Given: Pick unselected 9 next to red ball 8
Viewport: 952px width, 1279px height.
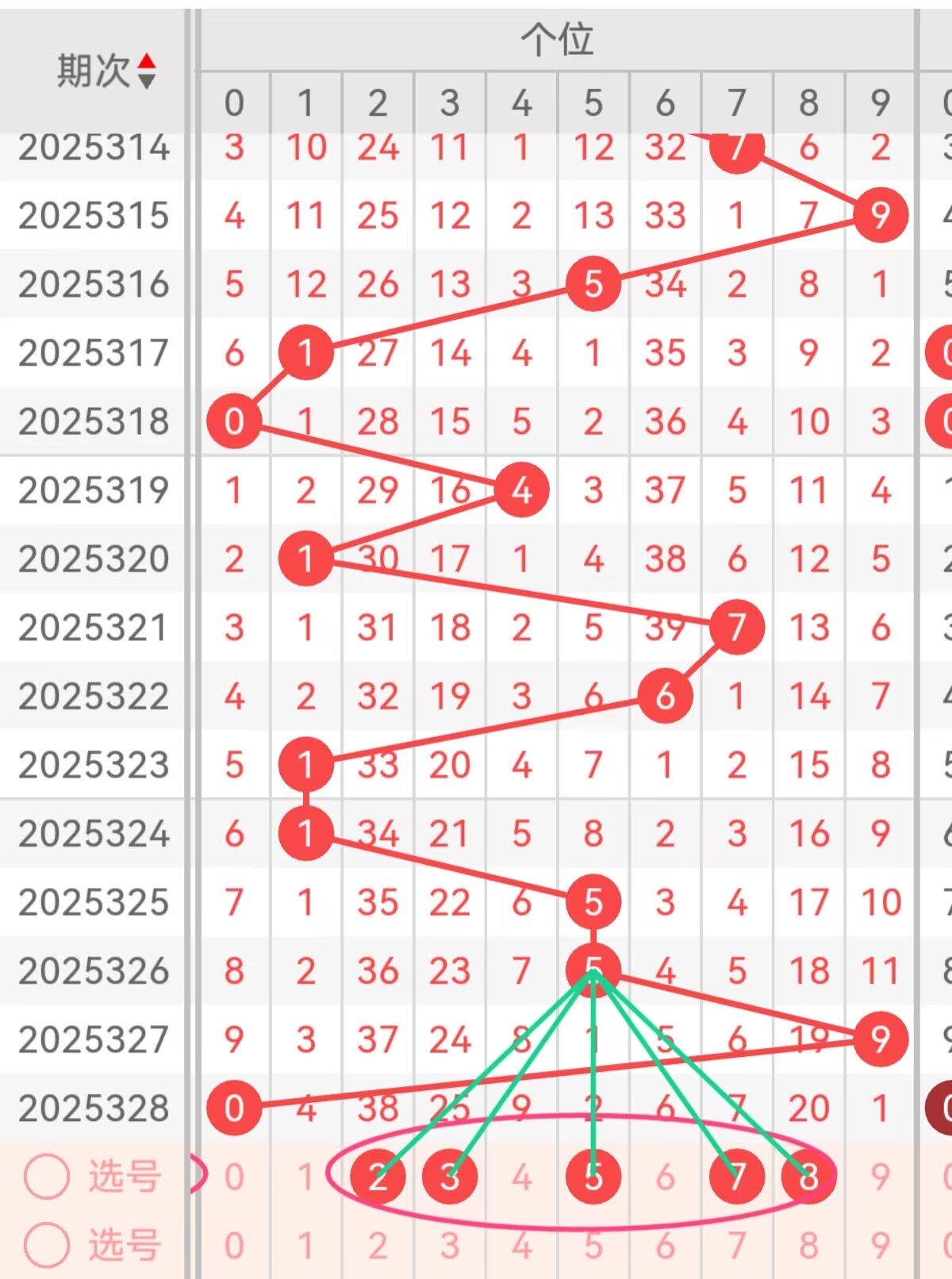Looking at the screenshot, I should pyautogui.click(x=880, y=1177).
